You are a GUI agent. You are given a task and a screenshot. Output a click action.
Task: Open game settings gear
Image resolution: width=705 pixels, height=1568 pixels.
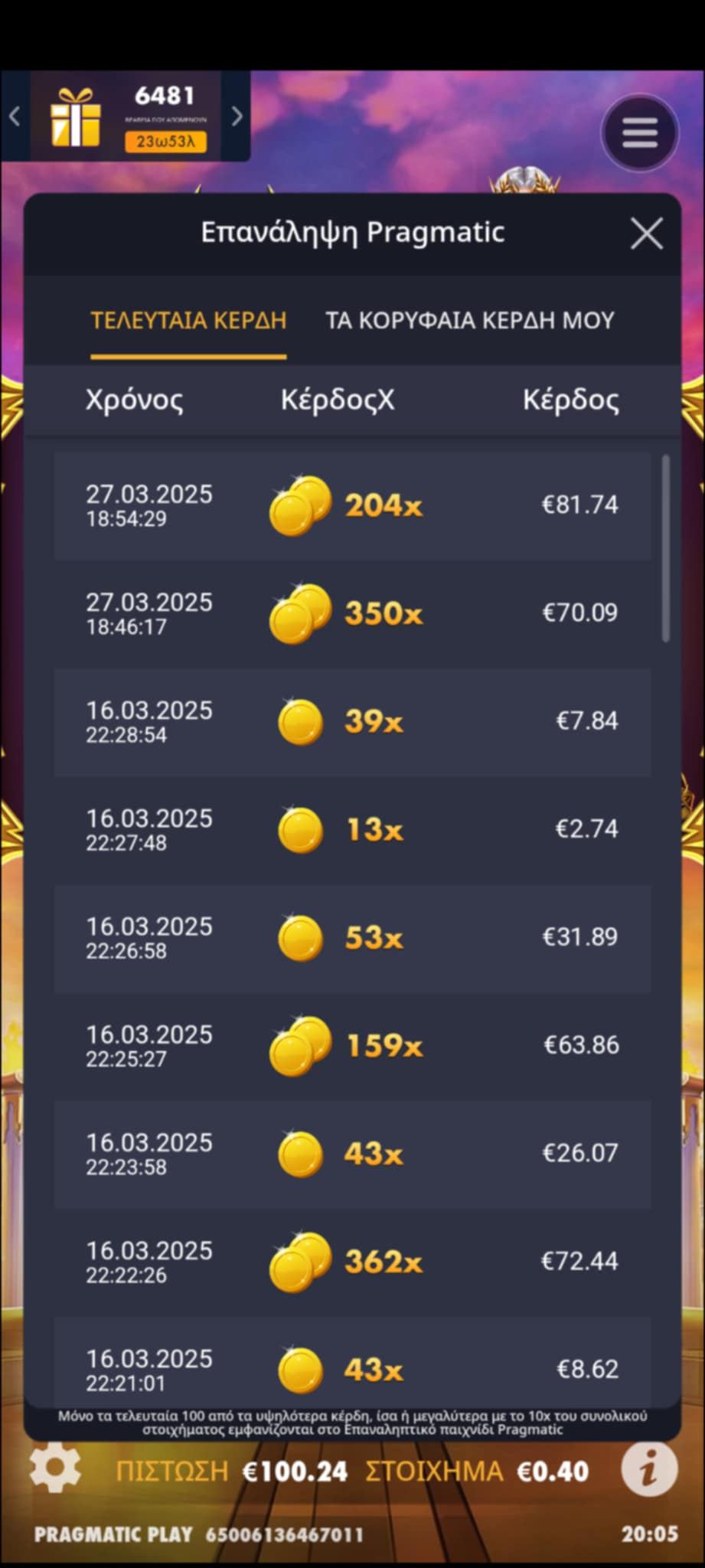(55, 1468)
